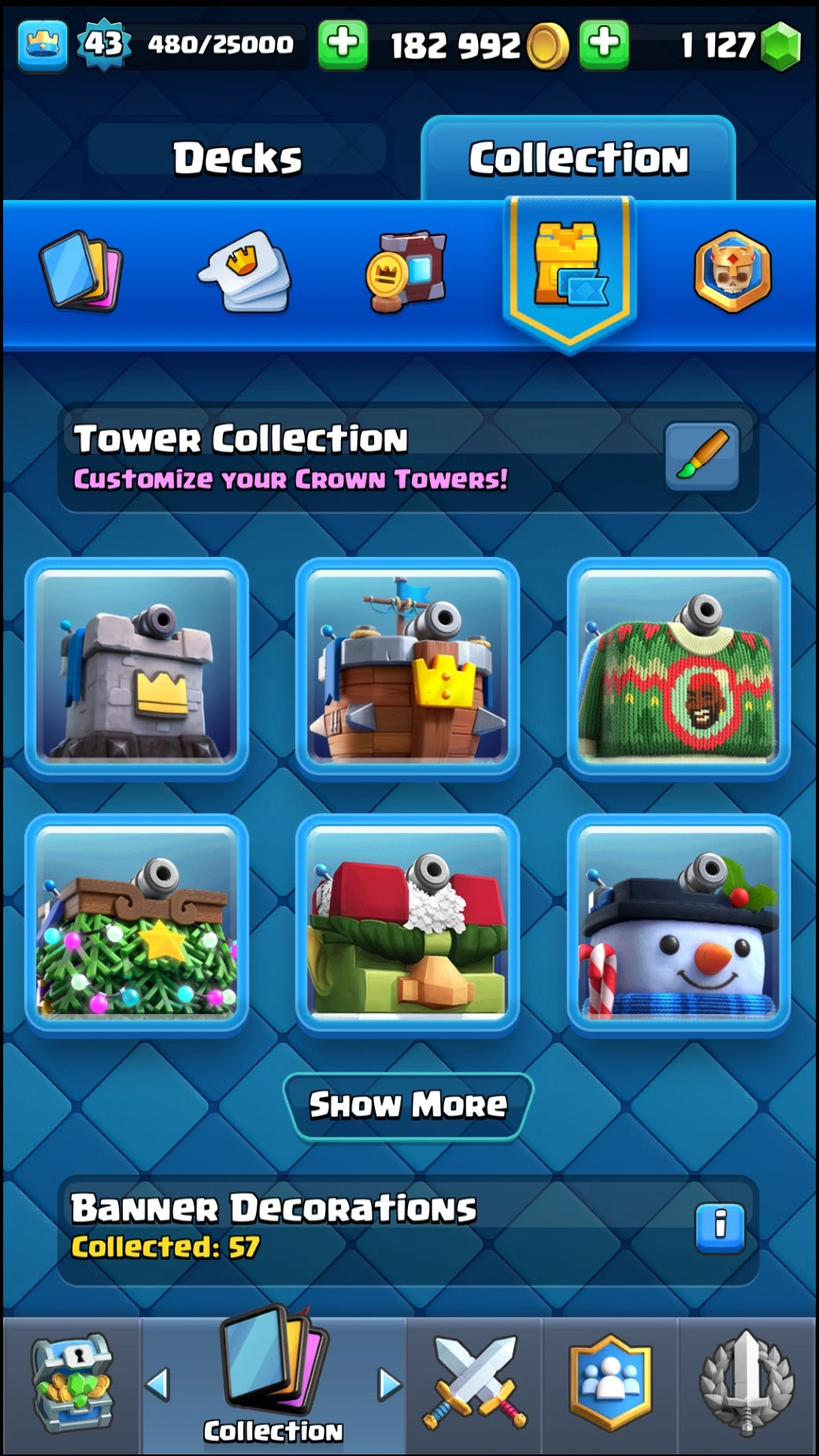Image resolution: width=819 pixels, height=1456 pixels.
Task: Open the banner and badges tab
Action: click(406, 270)
